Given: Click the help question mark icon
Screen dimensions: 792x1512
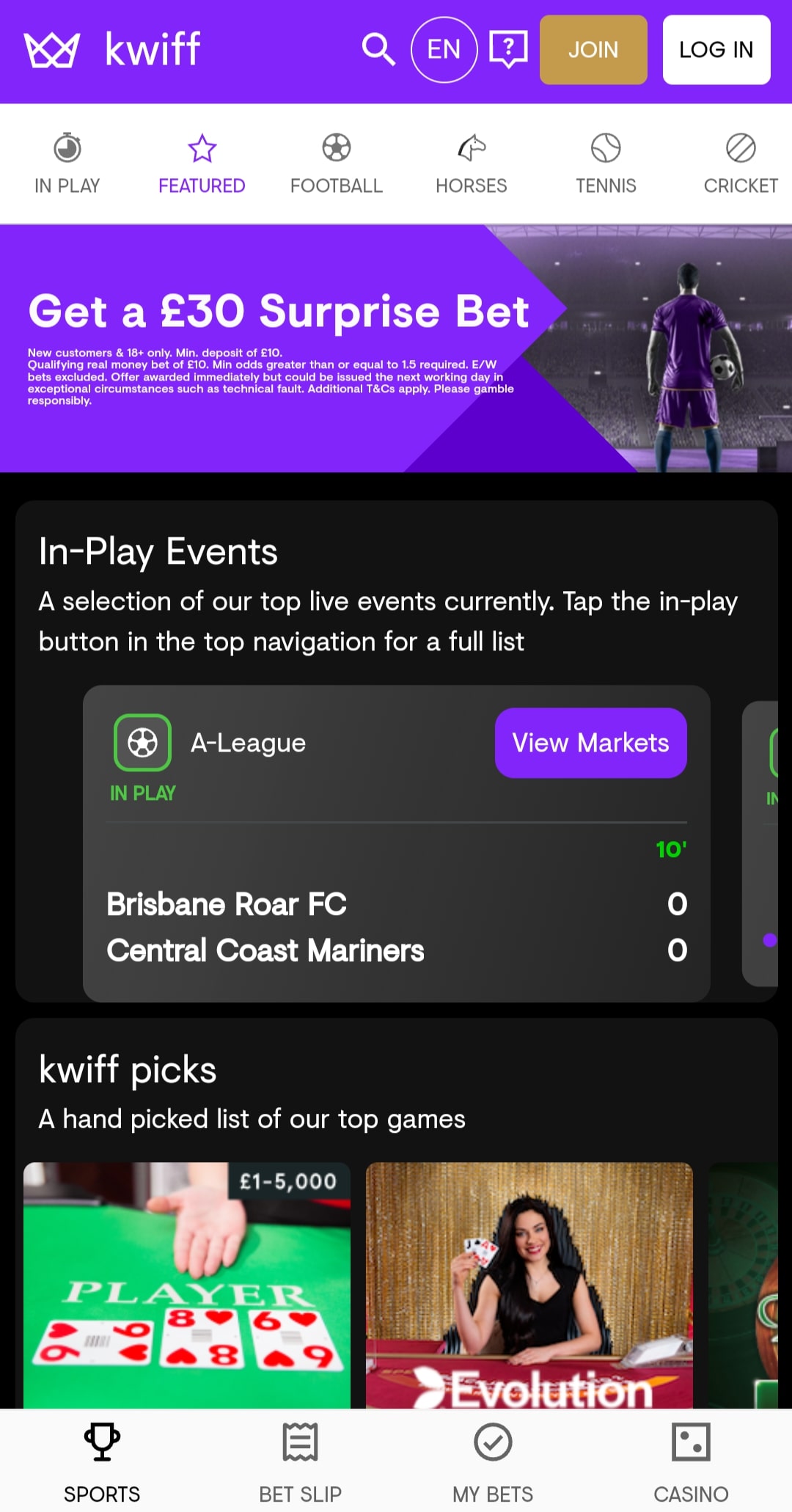Looking at the screenshot, I should click(x=507, y=49).
